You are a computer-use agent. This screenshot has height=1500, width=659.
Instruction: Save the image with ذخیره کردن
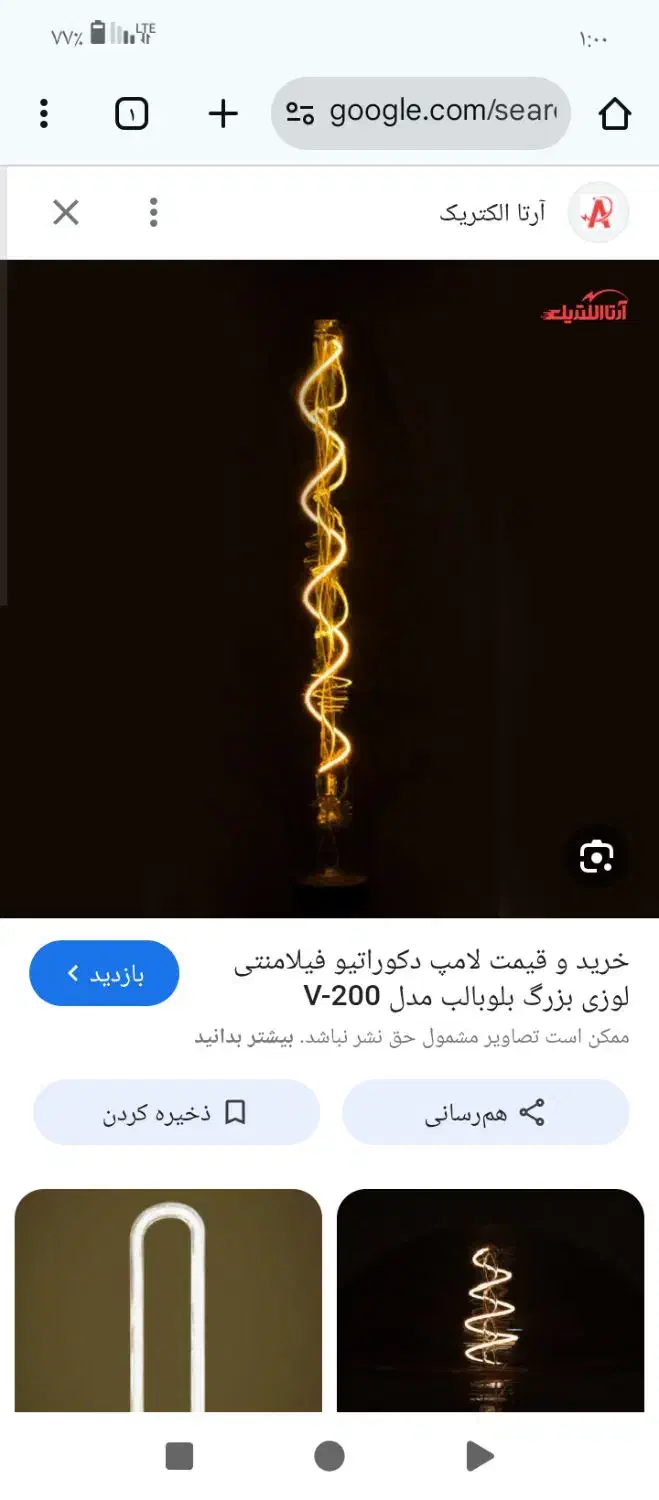click(176, 1112)
